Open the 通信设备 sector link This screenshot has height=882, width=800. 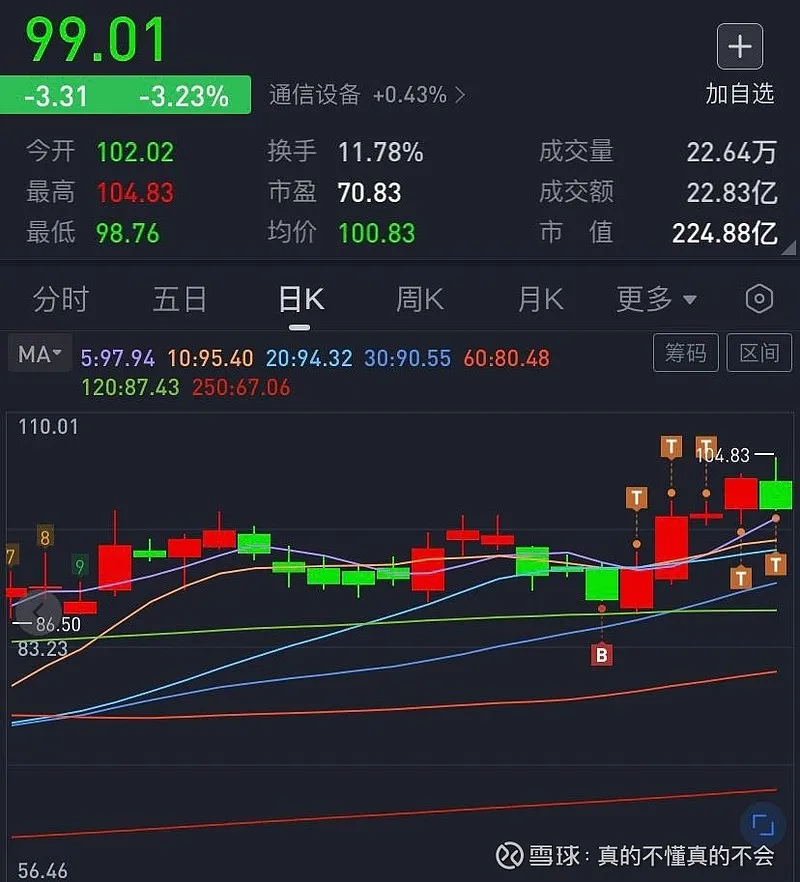click(366, 95)
